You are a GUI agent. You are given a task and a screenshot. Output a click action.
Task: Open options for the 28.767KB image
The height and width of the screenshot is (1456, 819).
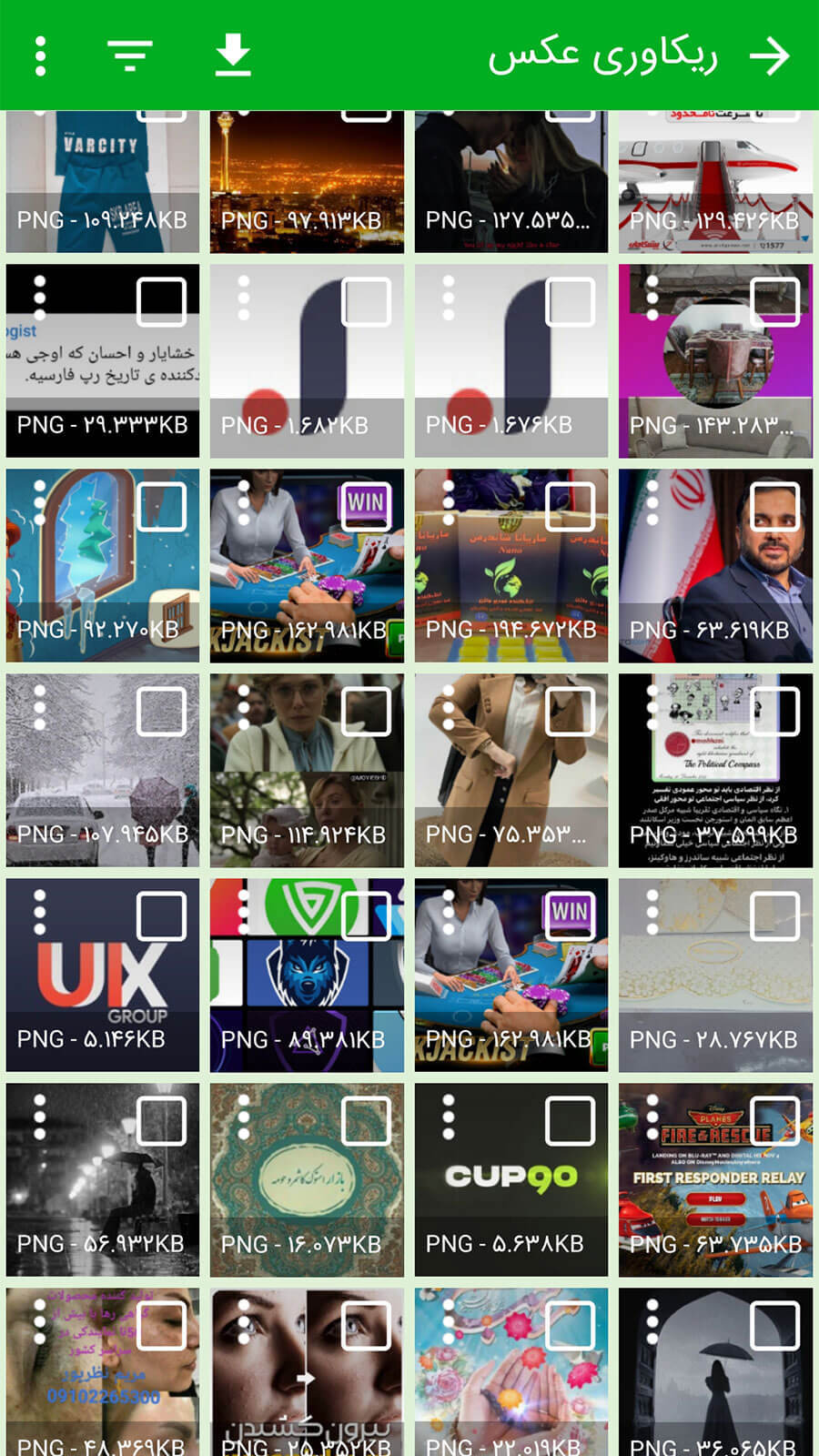coord(652,913)
